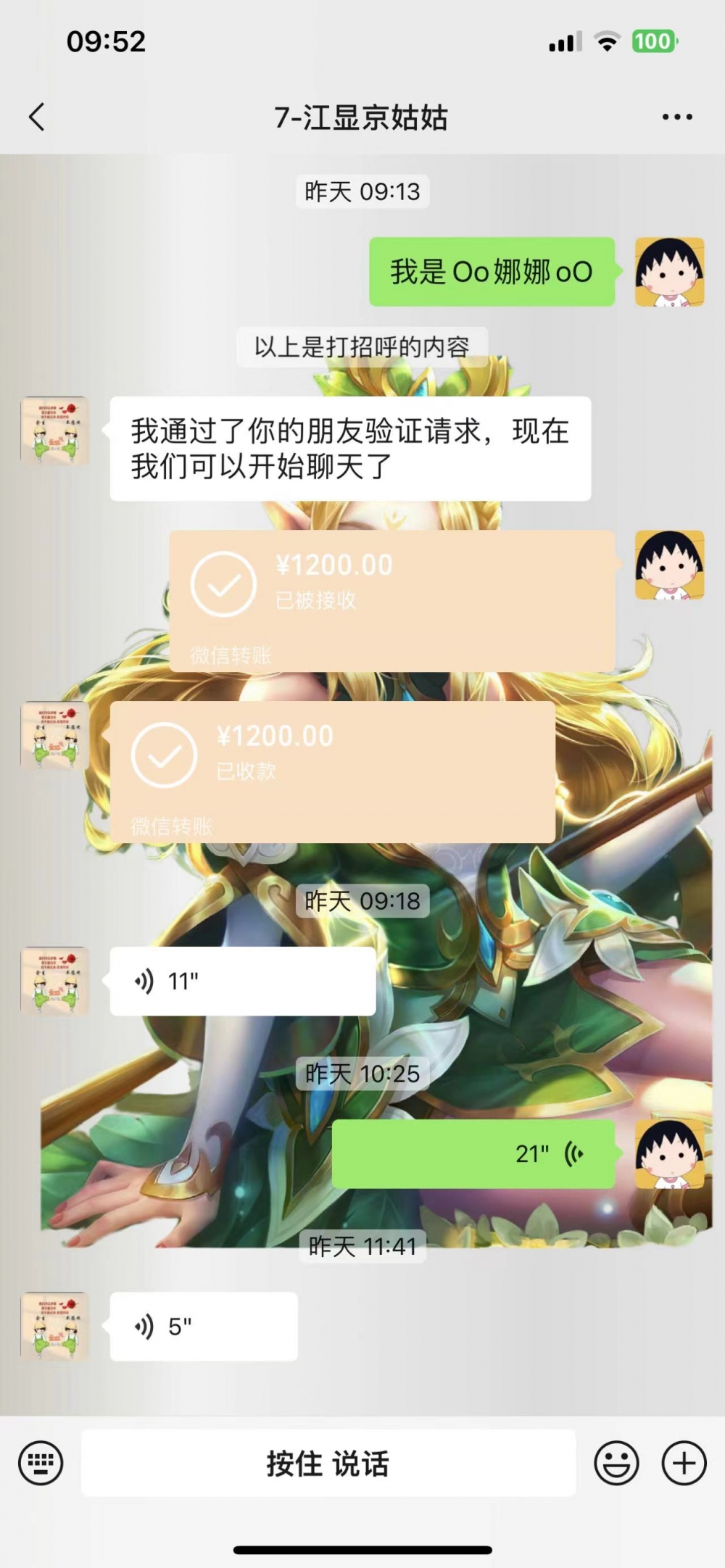Switch to the keyboard input

point(41,1463)
